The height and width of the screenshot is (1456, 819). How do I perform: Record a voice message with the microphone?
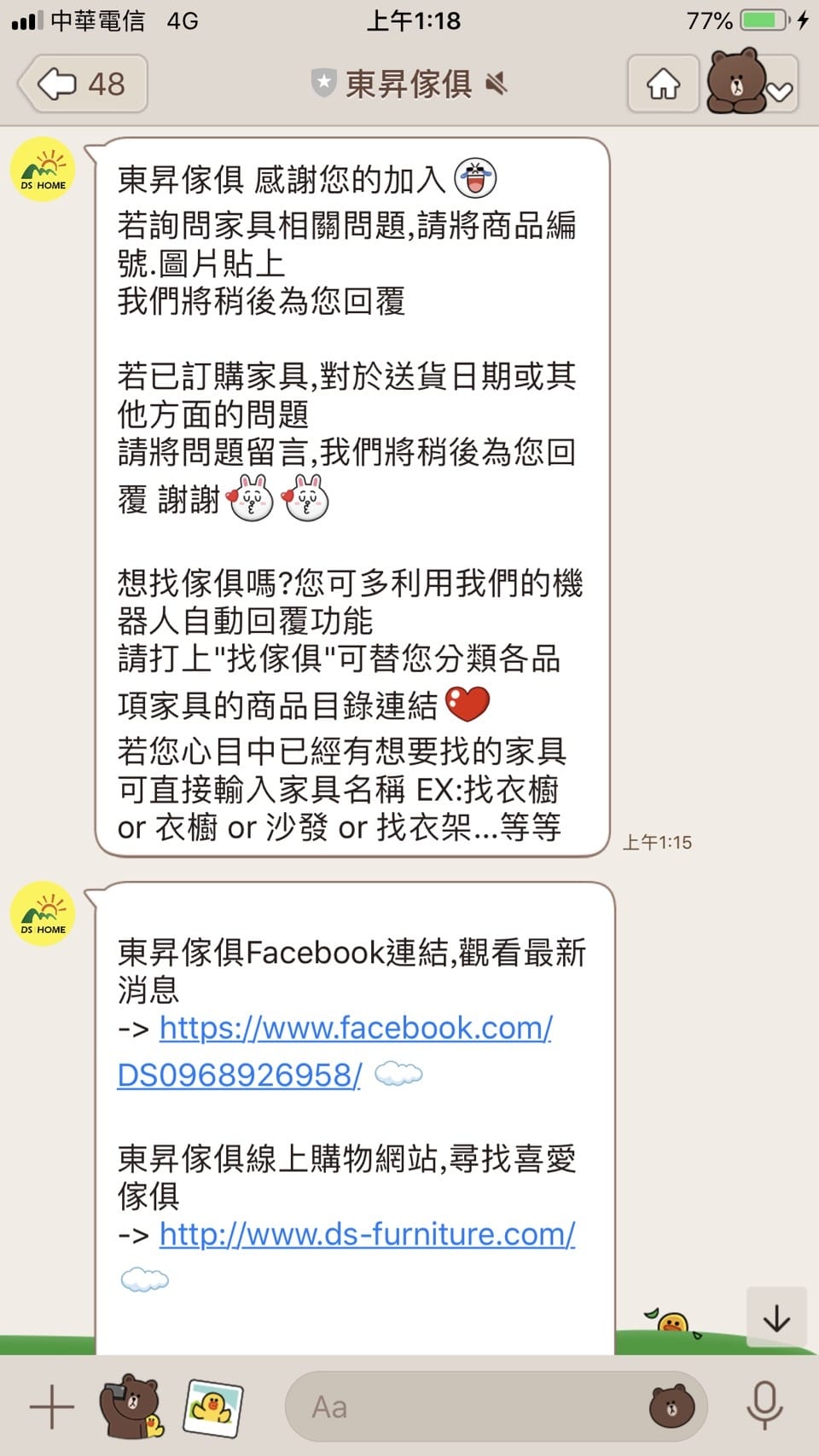(764, 1407)
